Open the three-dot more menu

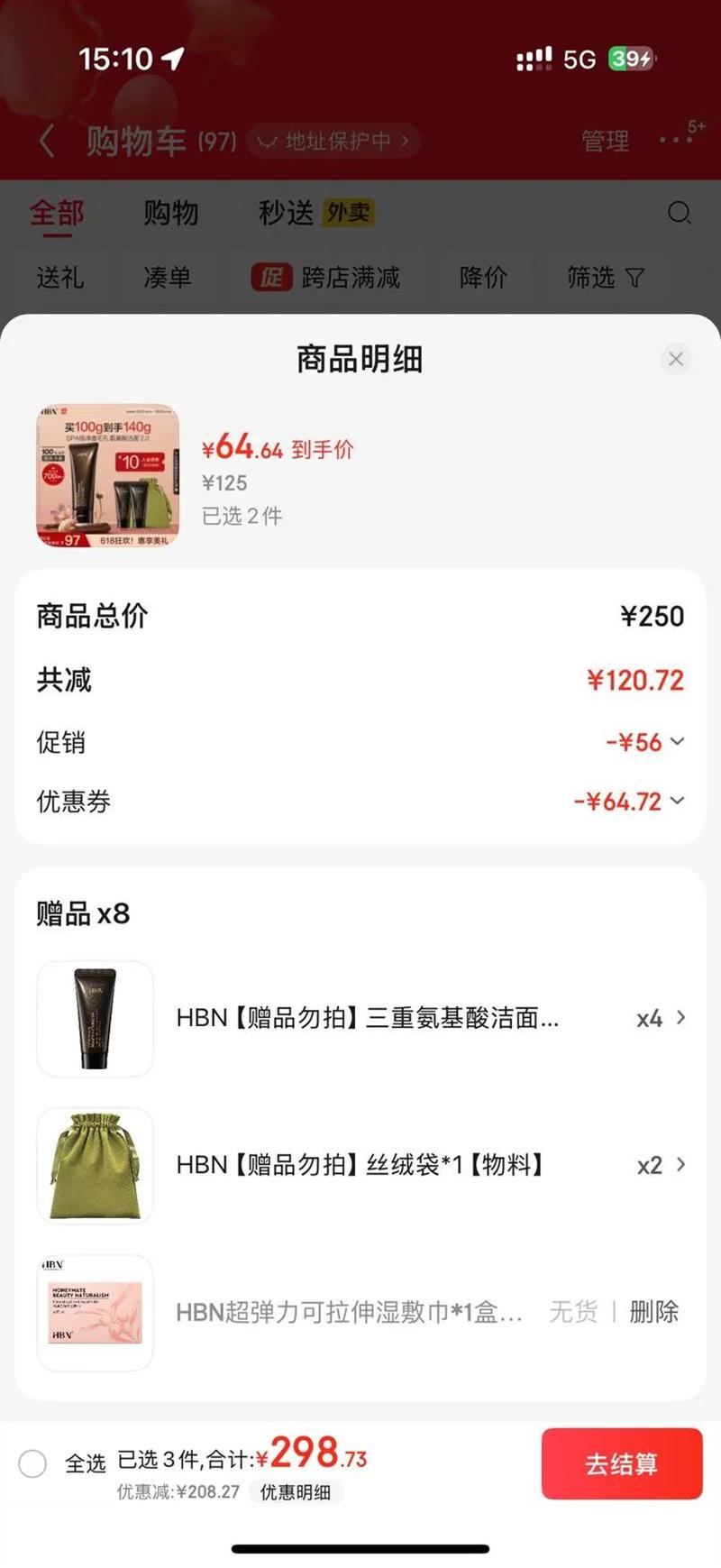point(675,140)
